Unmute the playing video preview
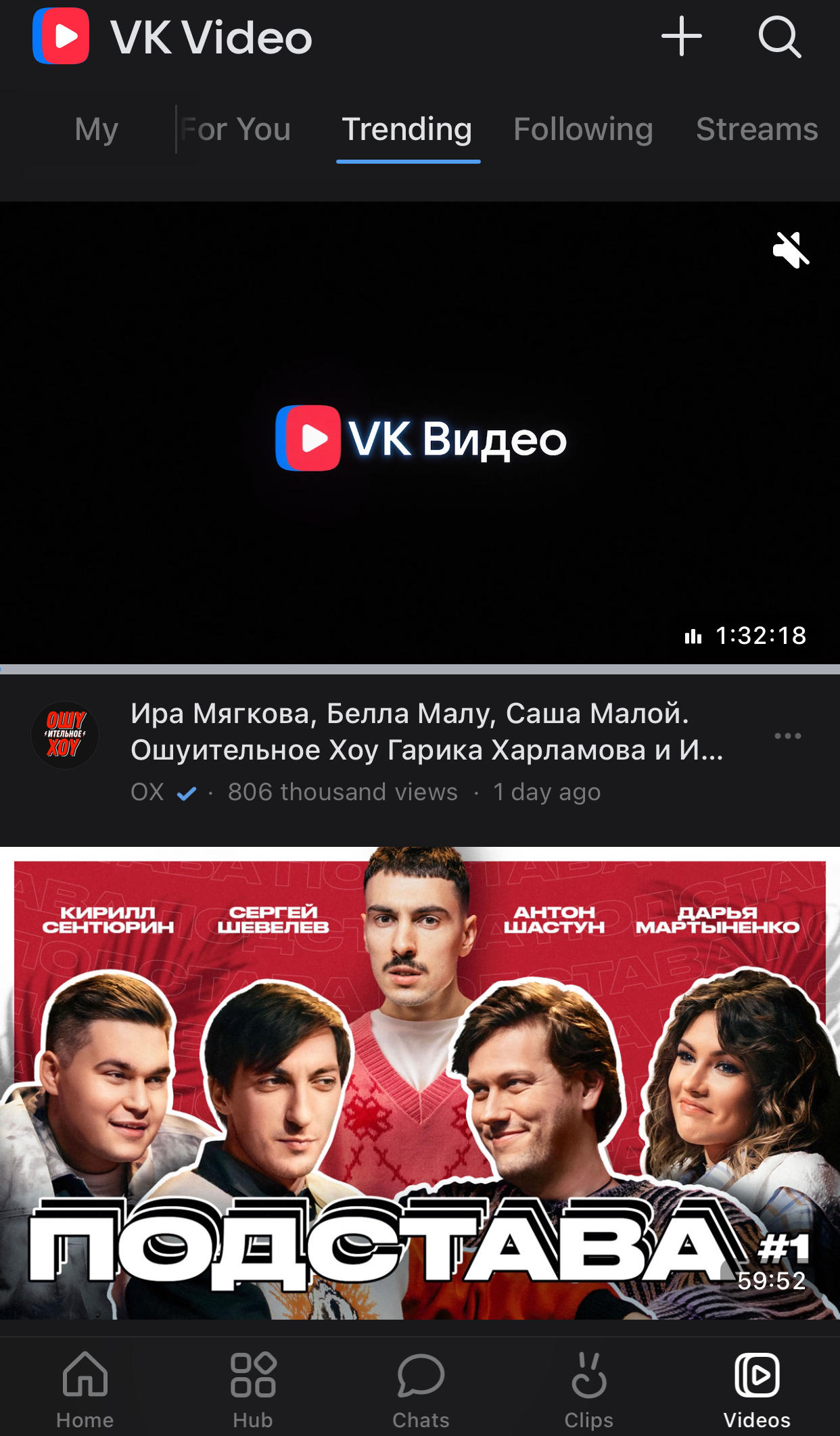 click(x=791, y=250)
